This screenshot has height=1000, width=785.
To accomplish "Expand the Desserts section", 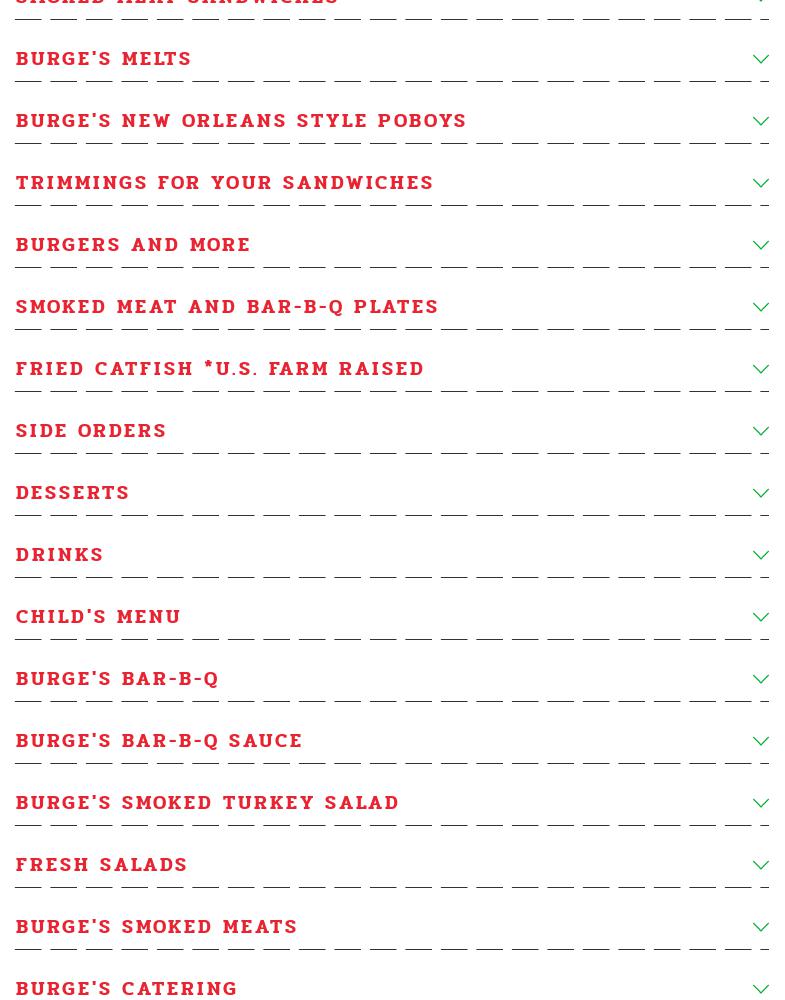I will 73,493.
